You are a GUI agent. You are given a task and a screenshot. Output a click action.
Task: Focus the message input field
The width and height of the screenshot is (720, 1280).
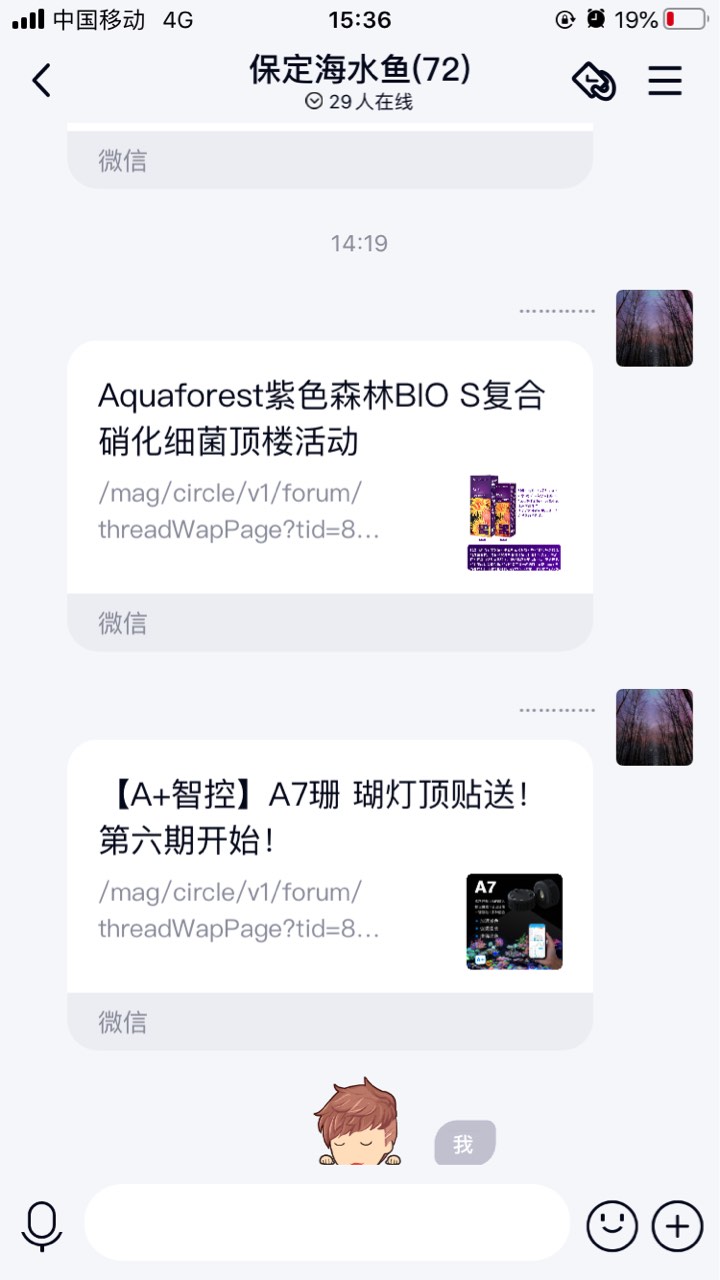point(326,1223)
